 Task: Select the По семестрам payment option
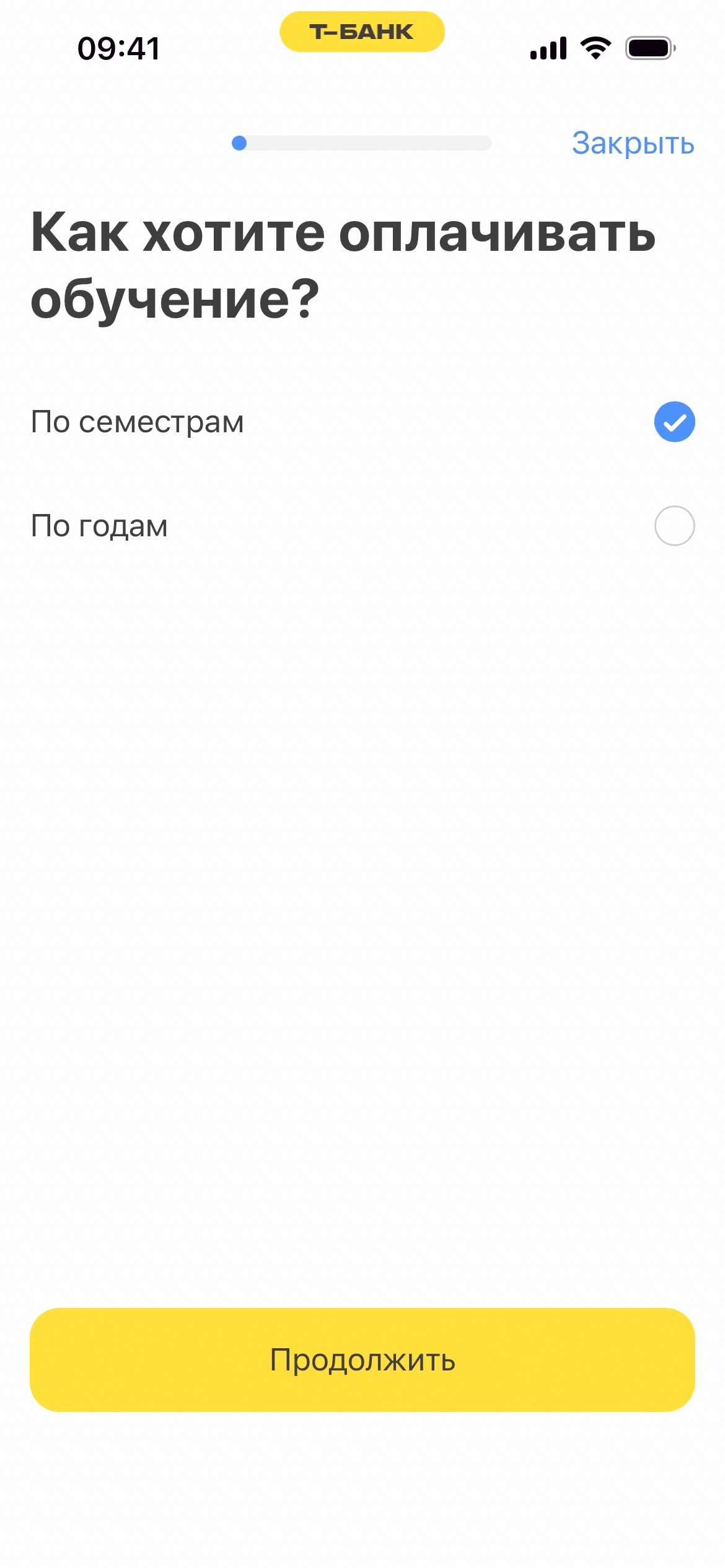coord(674,422)
